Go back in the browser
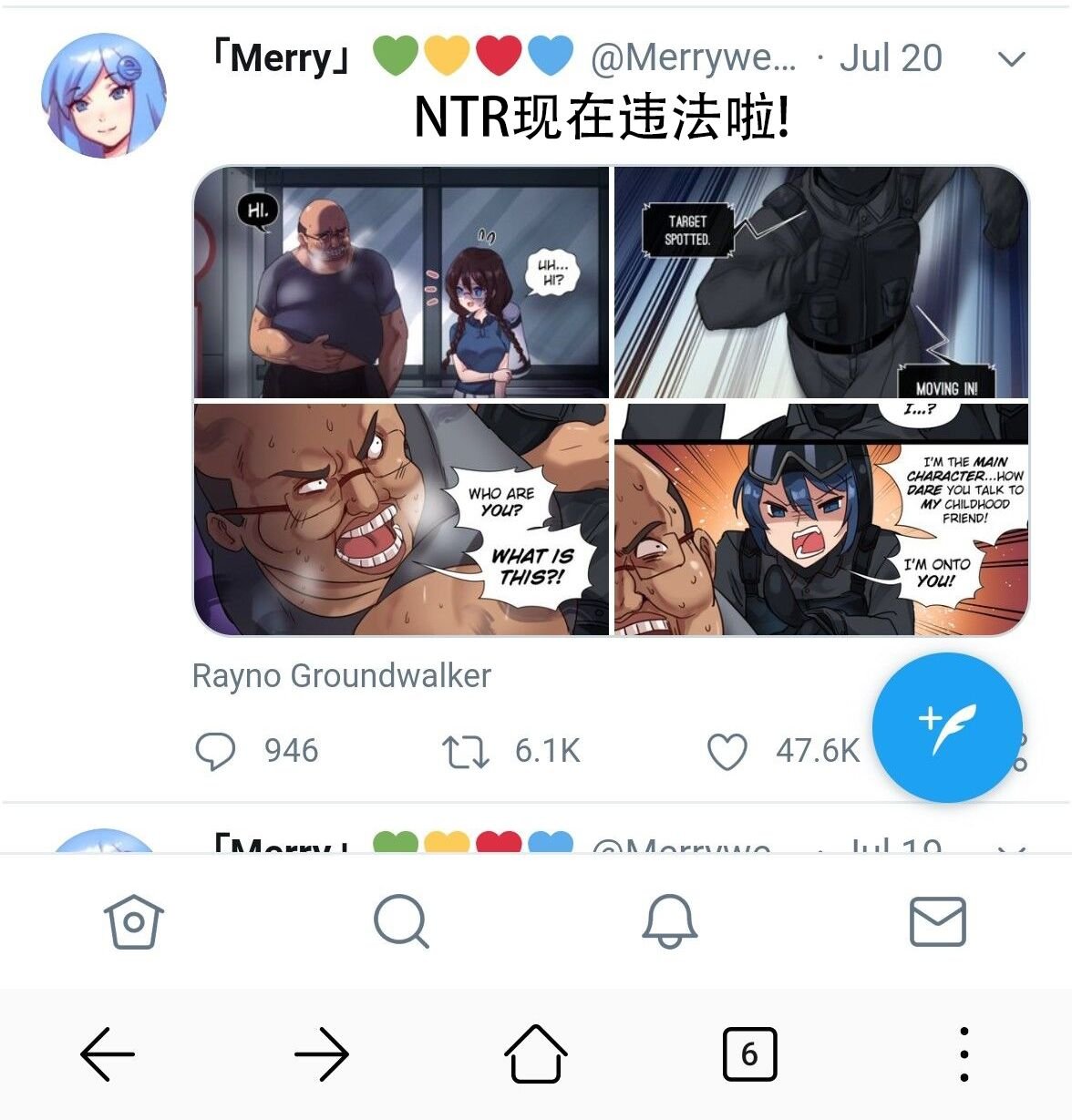Screen dimensions: 1072x1120 pyautogui.click(x=108, y=1054)
